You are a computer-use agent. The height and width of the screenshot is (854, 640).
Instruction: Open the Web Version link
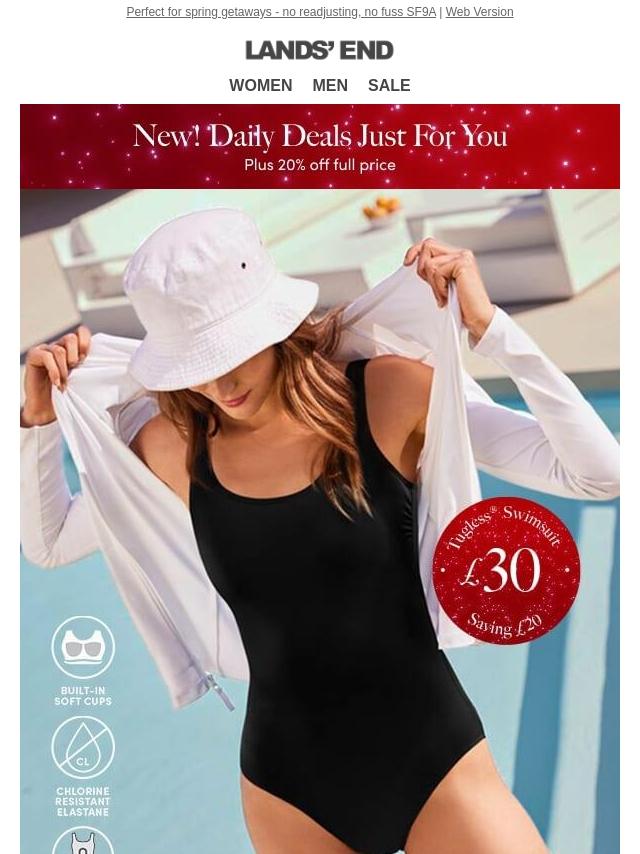click(x=479, y=12)
